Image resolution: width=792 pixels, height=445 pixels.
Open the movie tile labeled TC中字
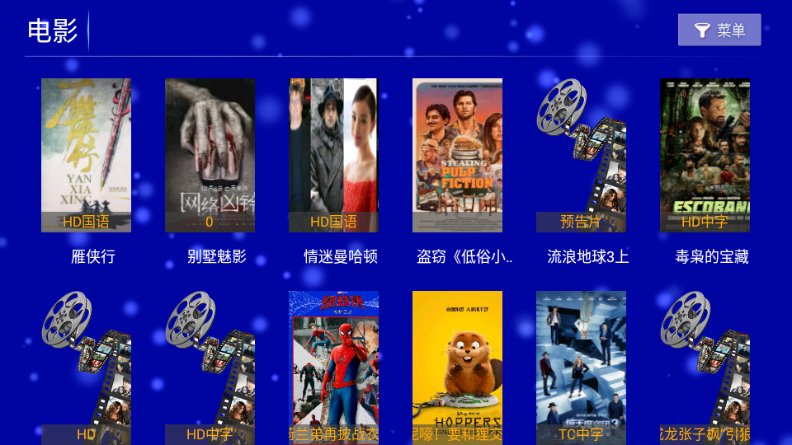coord(581,367)
